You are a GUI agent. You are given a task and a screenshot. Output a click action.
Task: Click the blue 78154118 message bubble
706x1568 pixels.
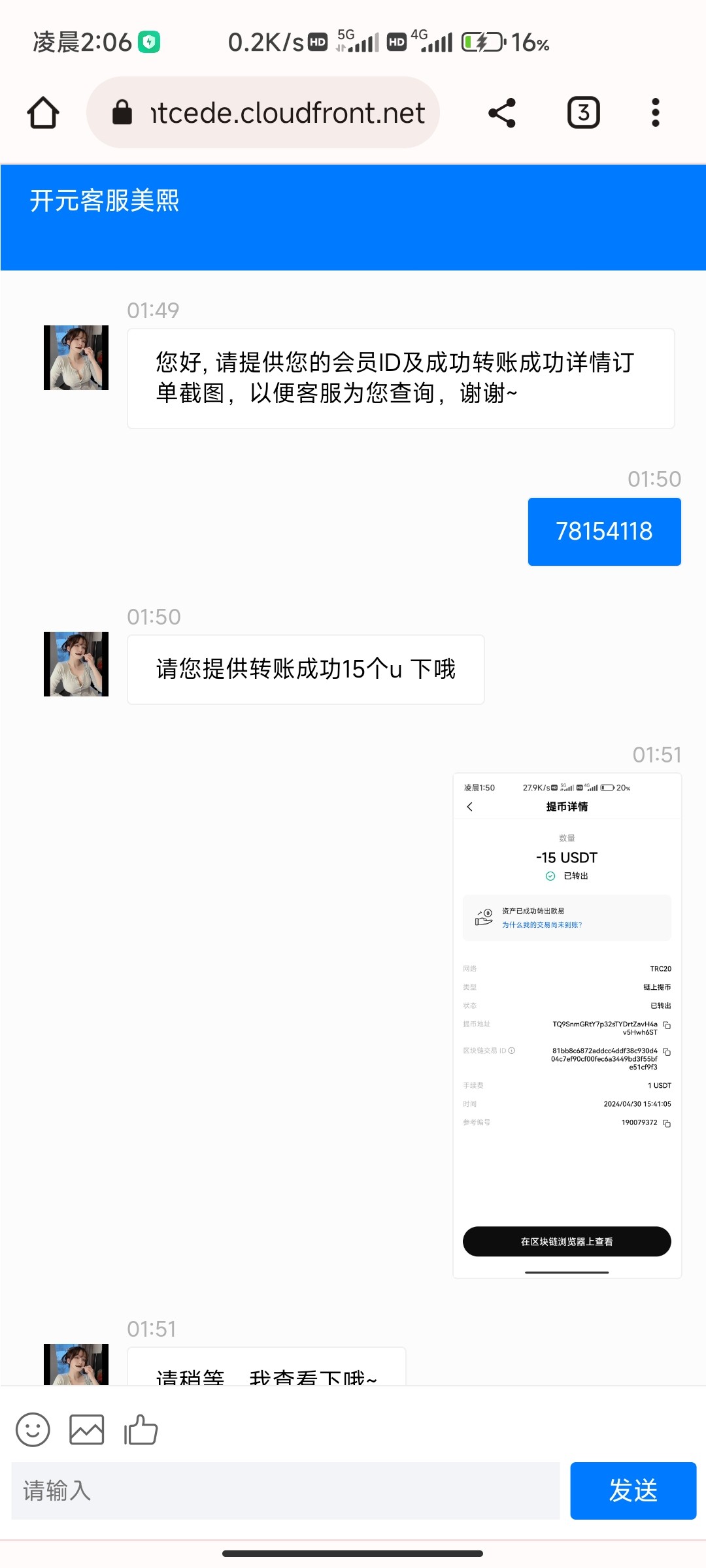click(603, 531)
